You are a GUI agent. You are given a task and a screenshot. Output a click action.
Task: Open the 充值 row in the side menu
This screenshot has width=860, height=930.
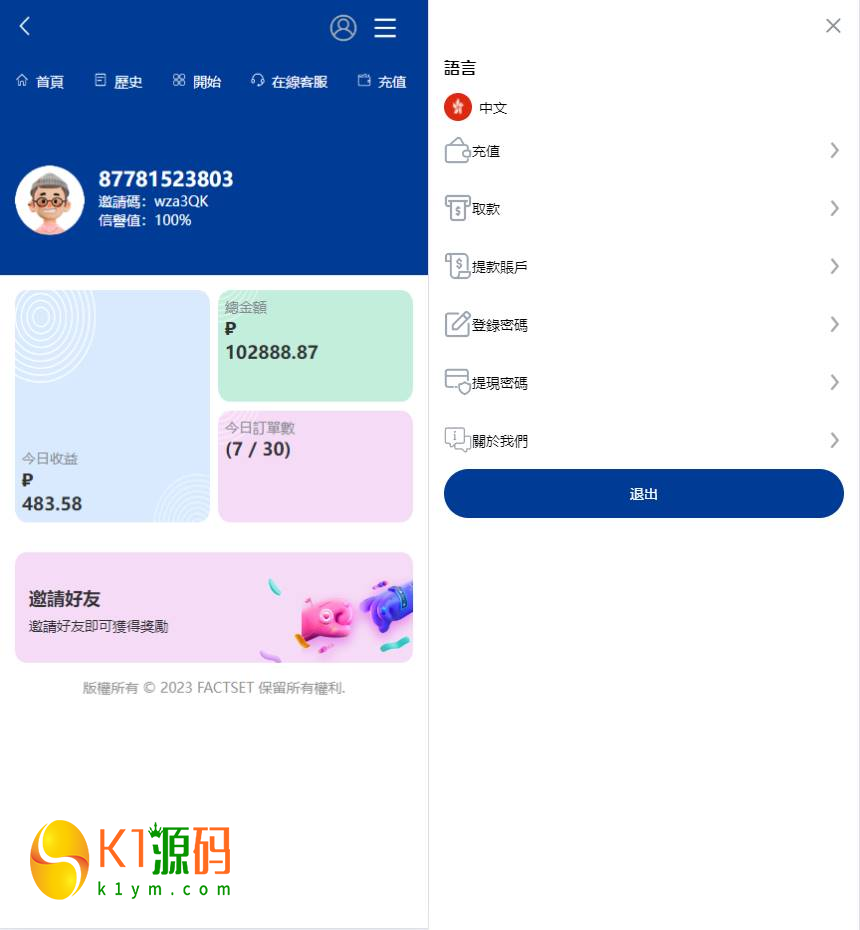coord(643,151)
